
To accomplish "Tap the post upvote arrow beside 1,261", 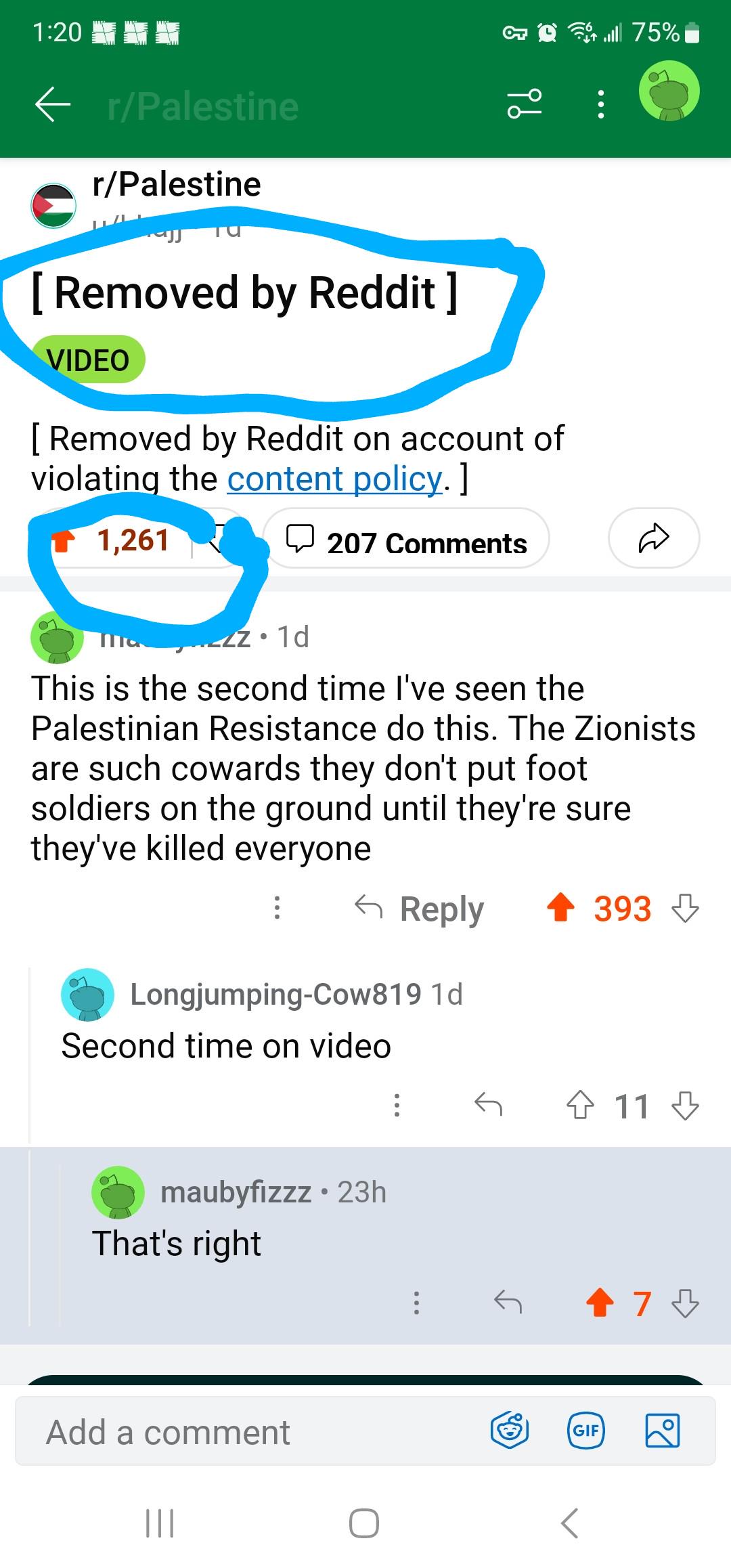I will point(63,541).
